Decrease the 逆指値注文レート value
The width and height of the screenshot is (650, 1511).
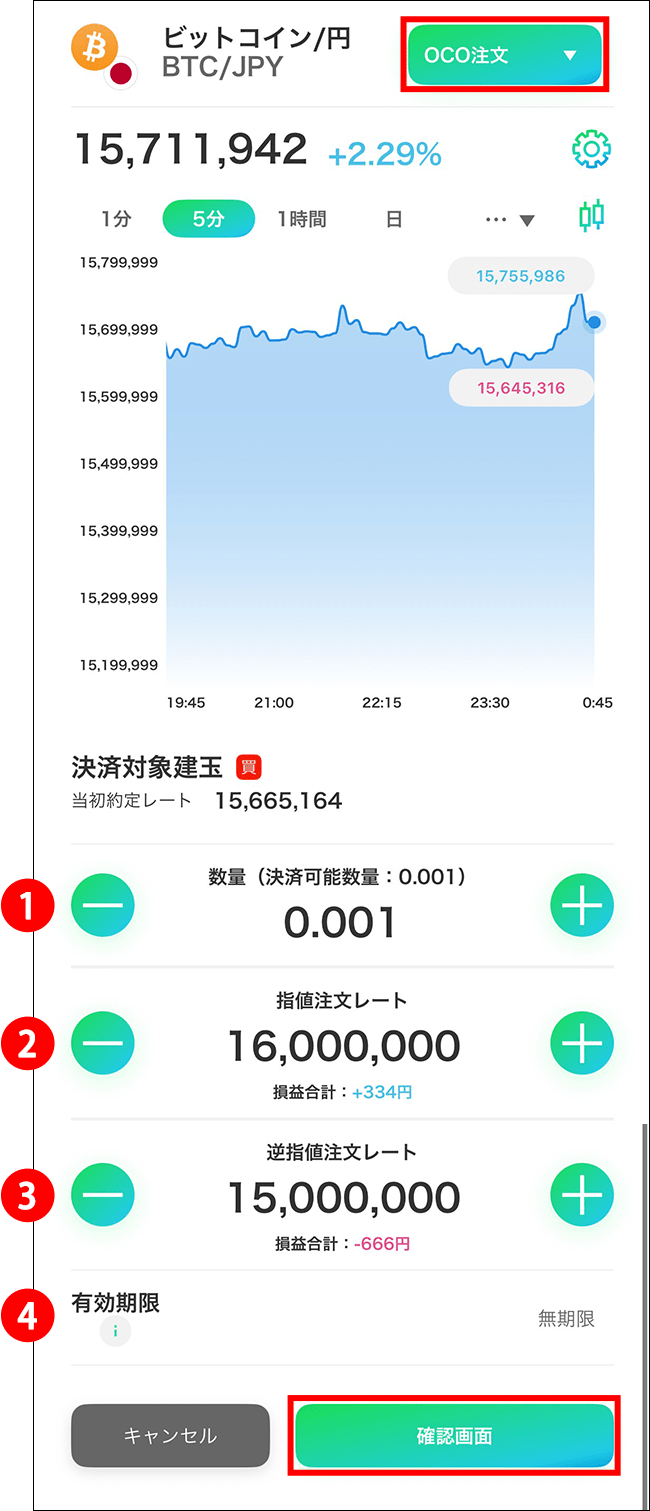(x=103, y=1195)
